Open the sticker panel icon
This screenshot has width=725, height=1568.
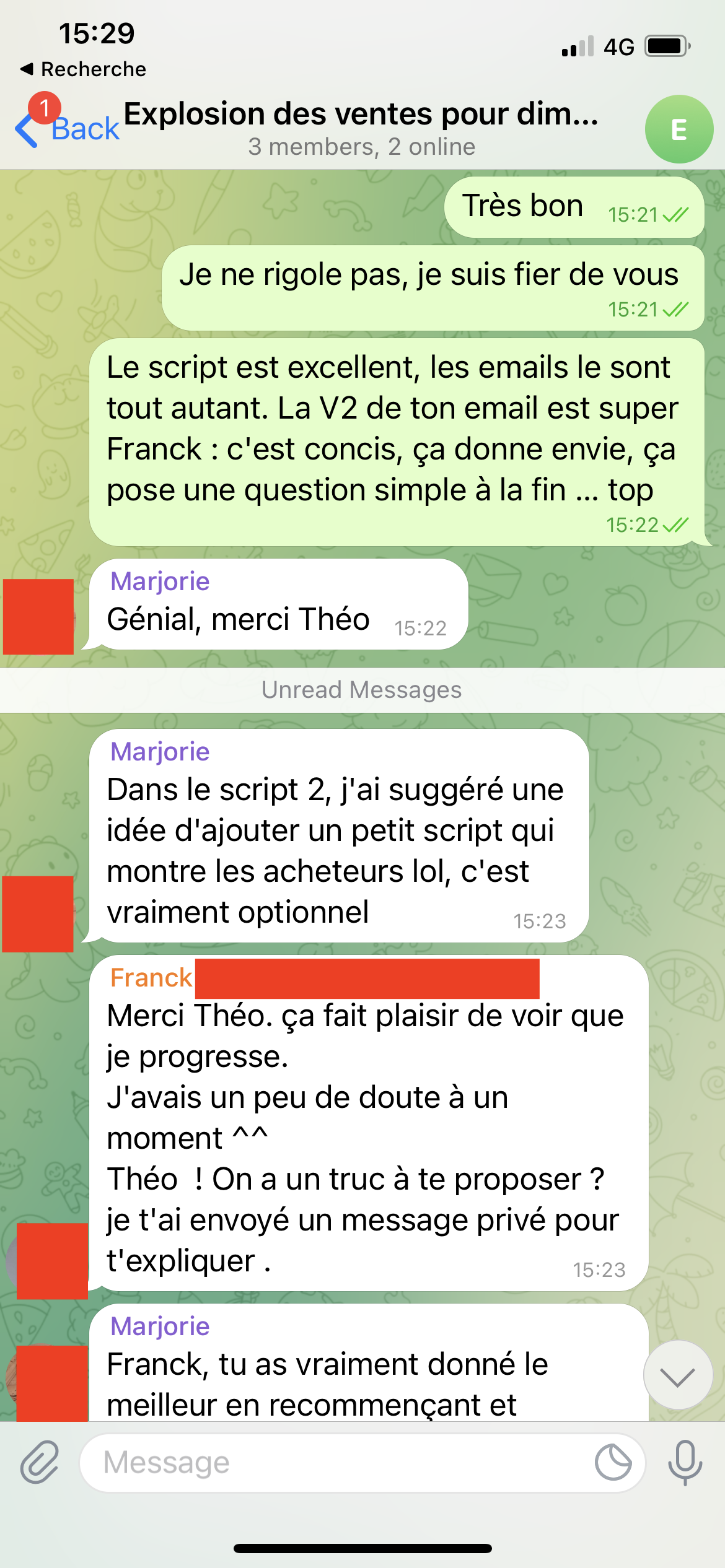click(613, 1463)
